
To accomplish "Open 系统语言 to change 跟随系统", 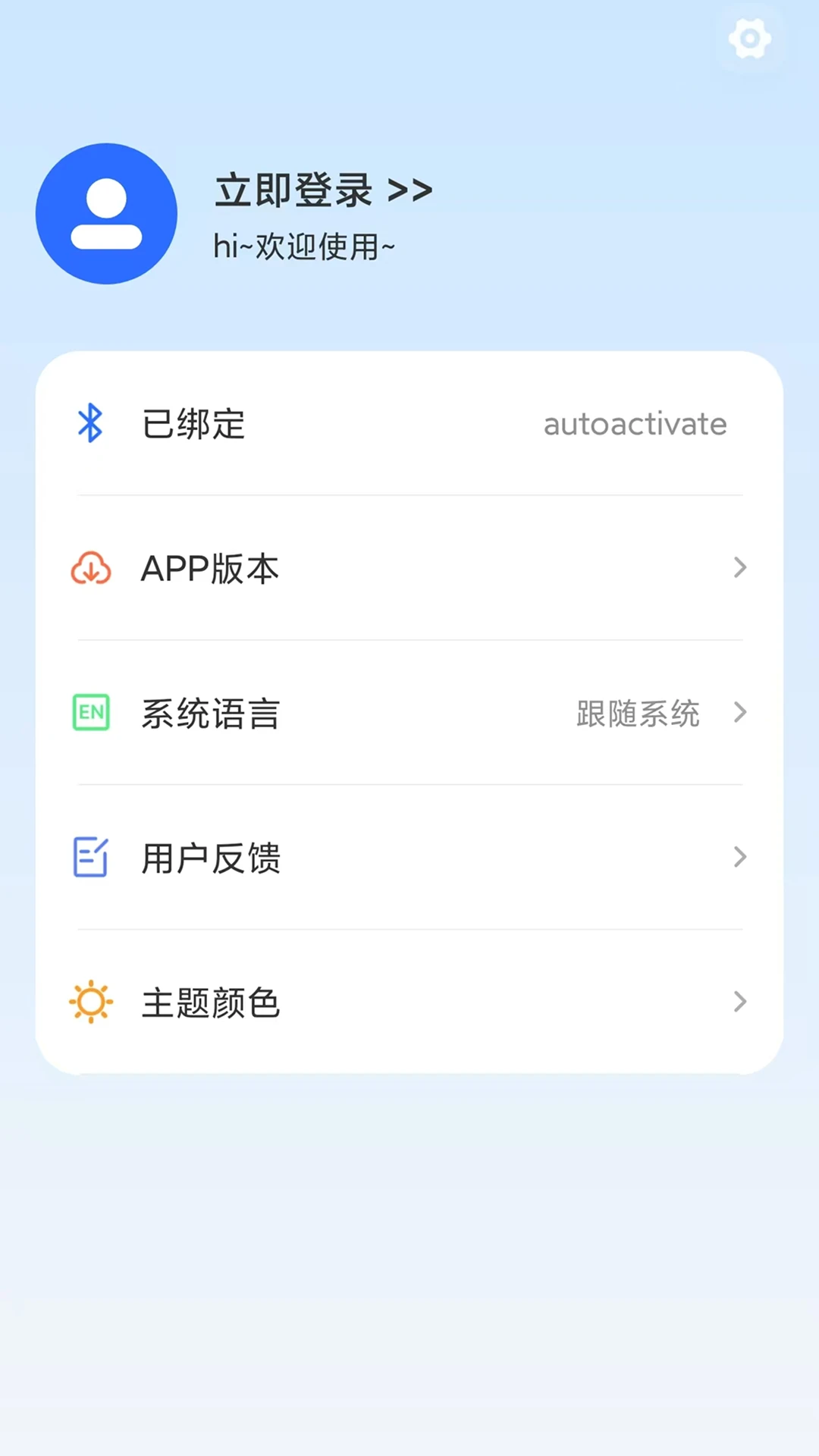I will pos(409,713).
